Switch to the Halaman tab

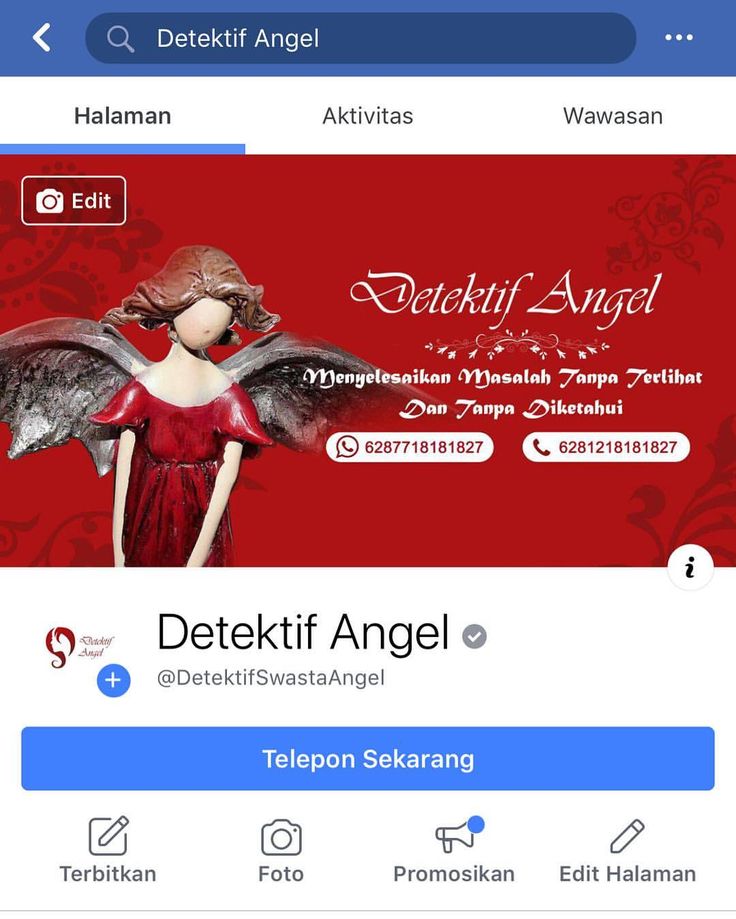click(122, 116)
